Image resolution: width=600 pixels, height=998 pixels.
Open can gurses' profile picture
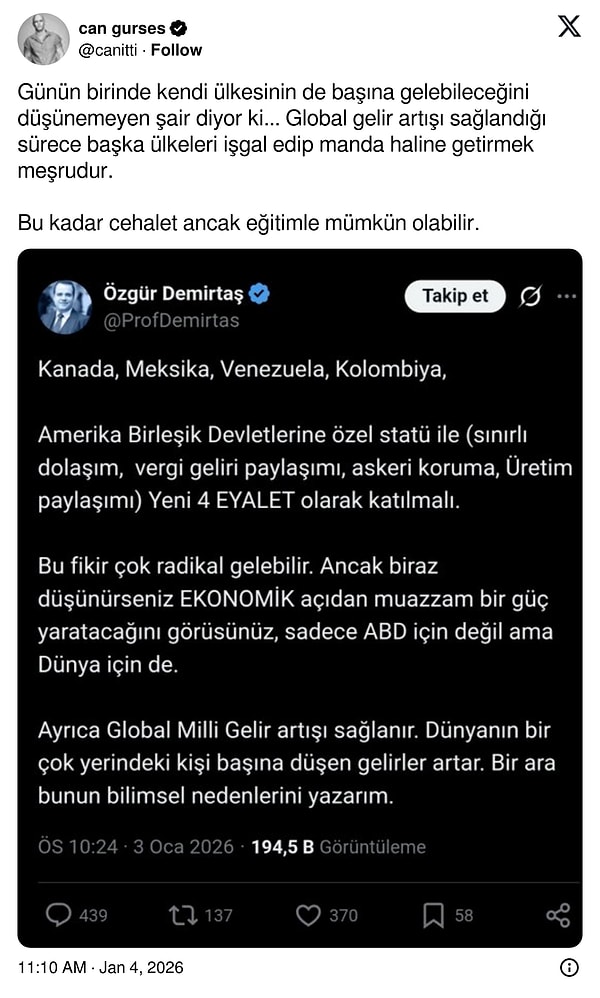pos(43,39)
